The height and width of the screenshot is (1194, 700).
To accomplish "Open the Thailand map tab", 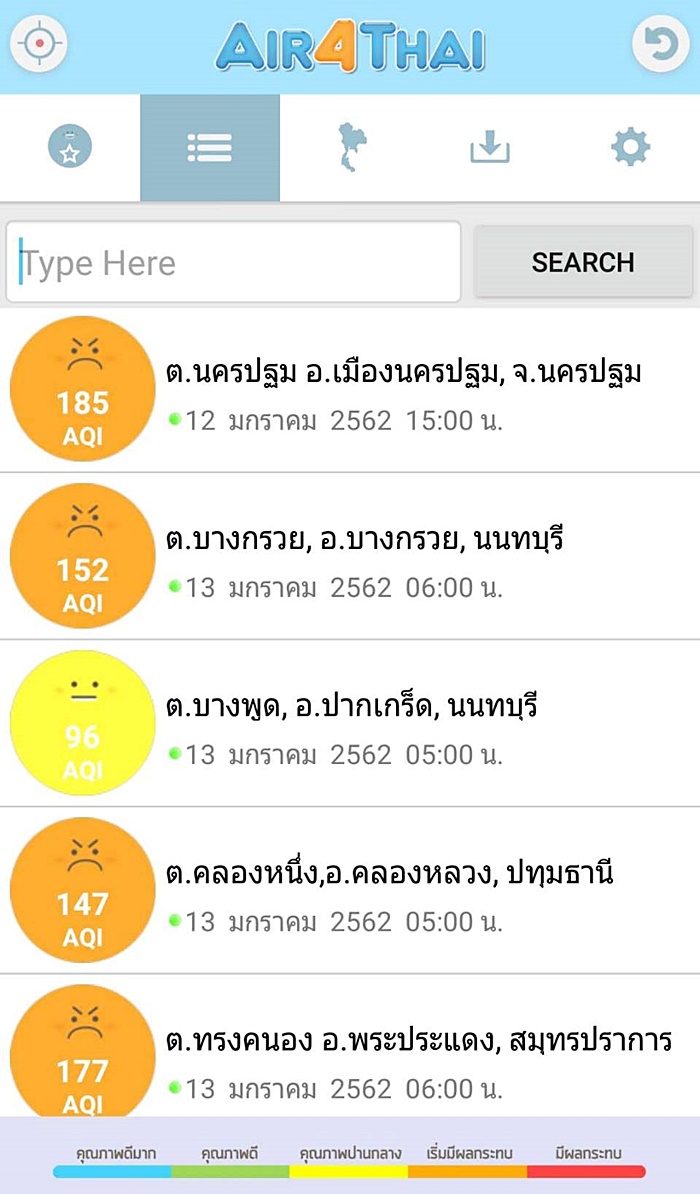I will pyautogui.click(x=349, y=148).
